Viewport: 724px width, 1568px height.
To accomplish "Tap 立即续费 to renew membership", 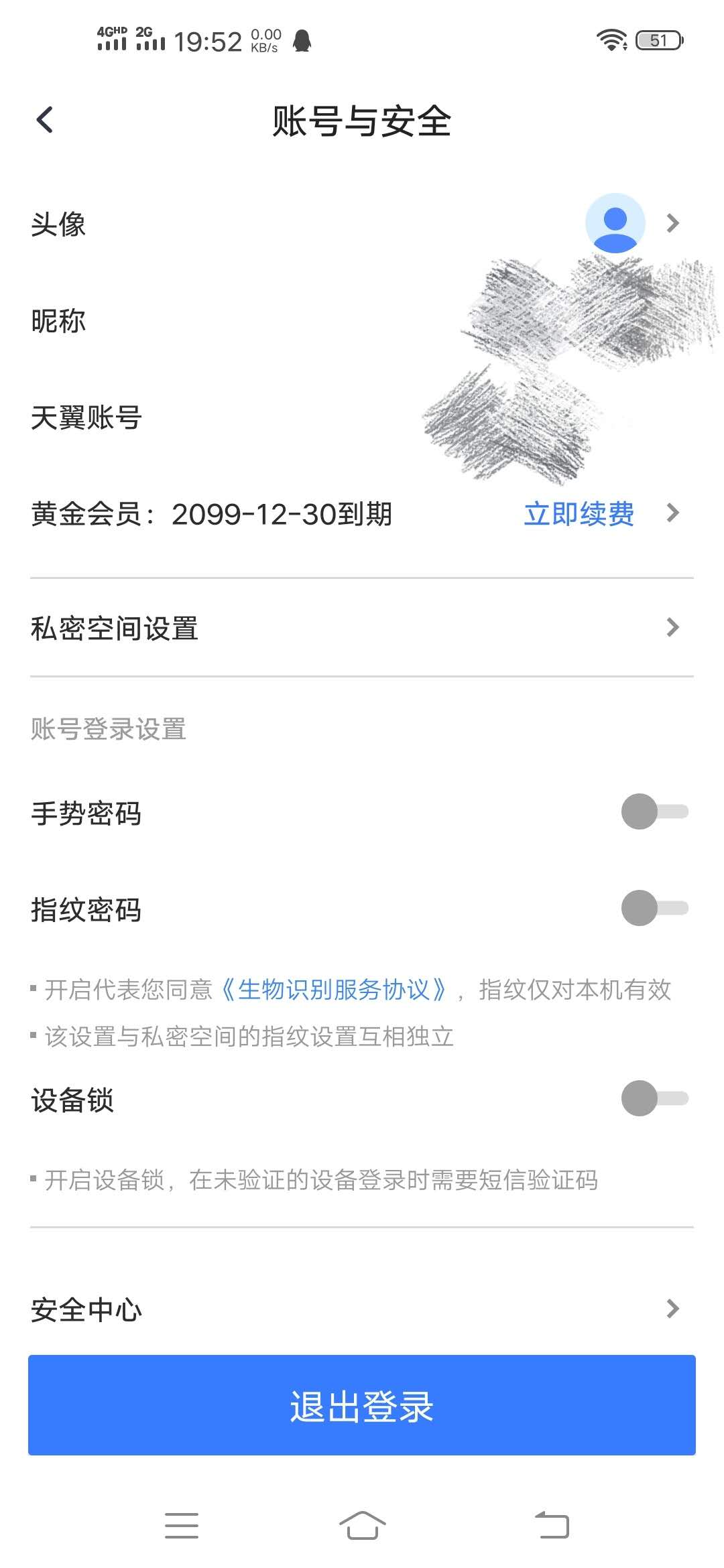I will (x=579, y=514).
